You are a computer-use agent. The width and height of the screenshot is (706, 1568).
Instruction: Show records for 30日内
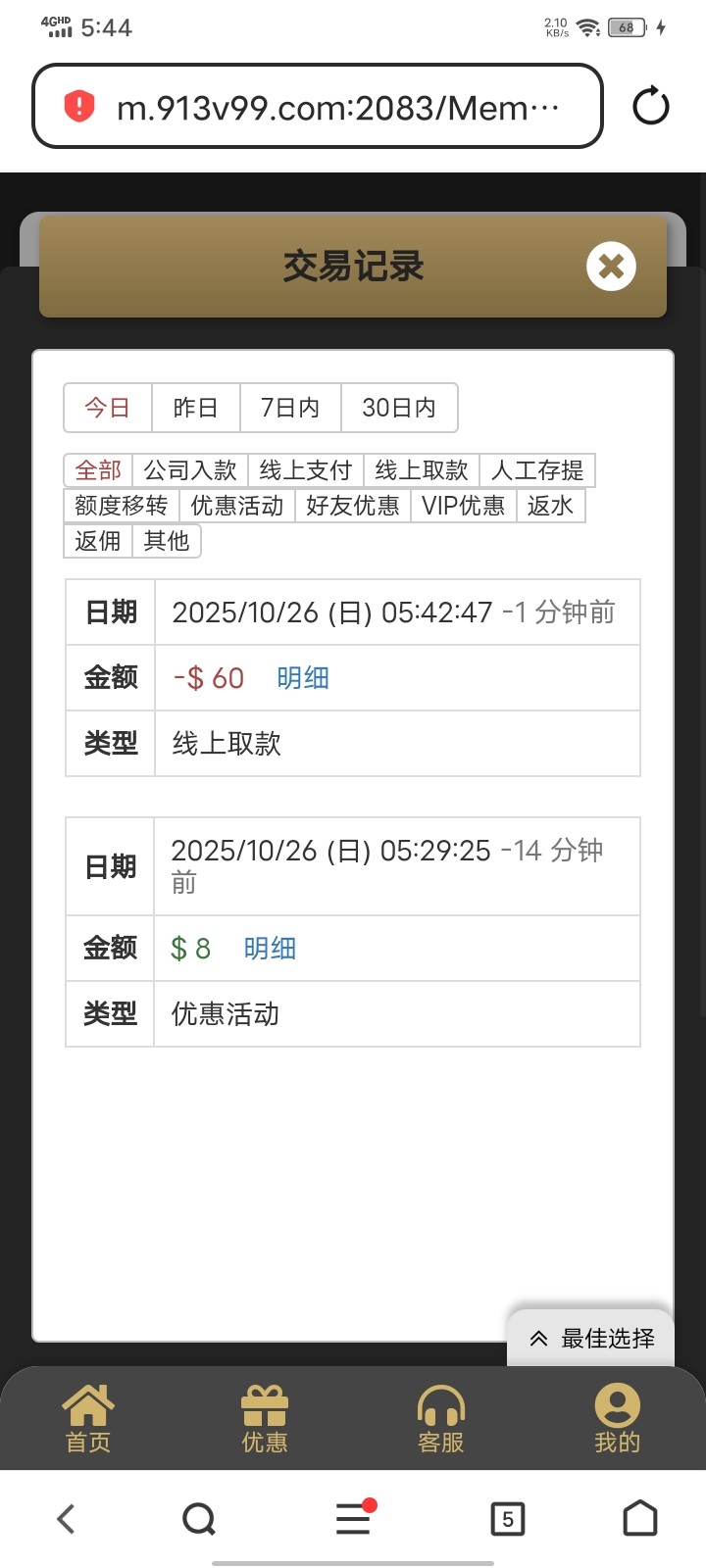(398, 408)
